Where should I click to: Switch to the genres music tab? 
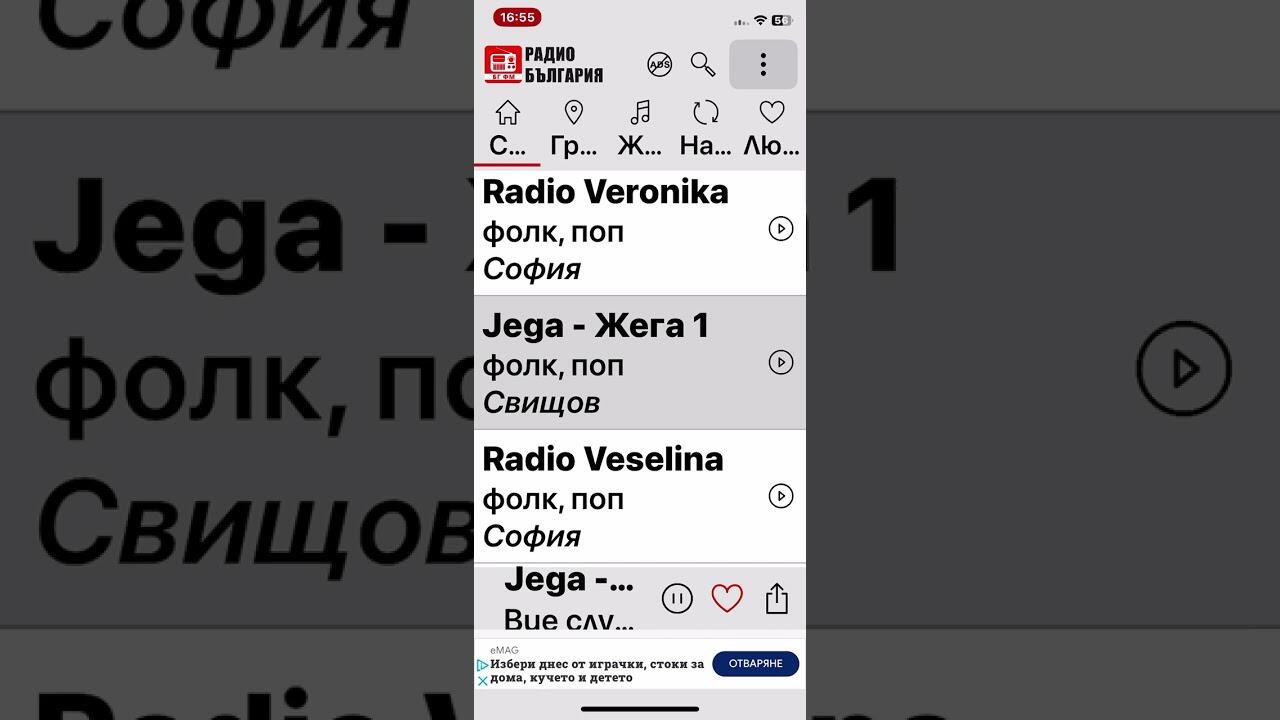(x=640, y=128)
